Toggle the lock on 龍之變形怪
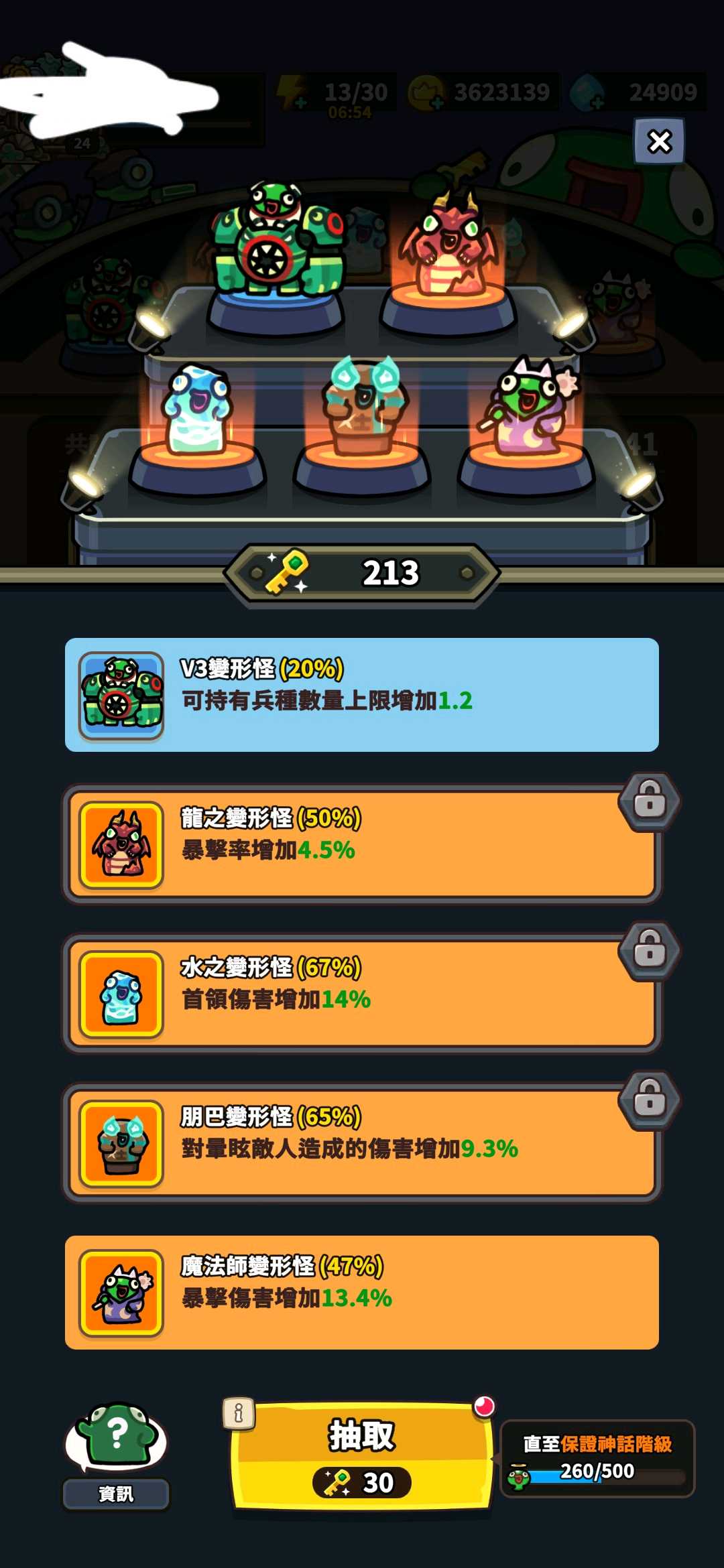This screenshot has width=724, height=1568. coord(649,801)
